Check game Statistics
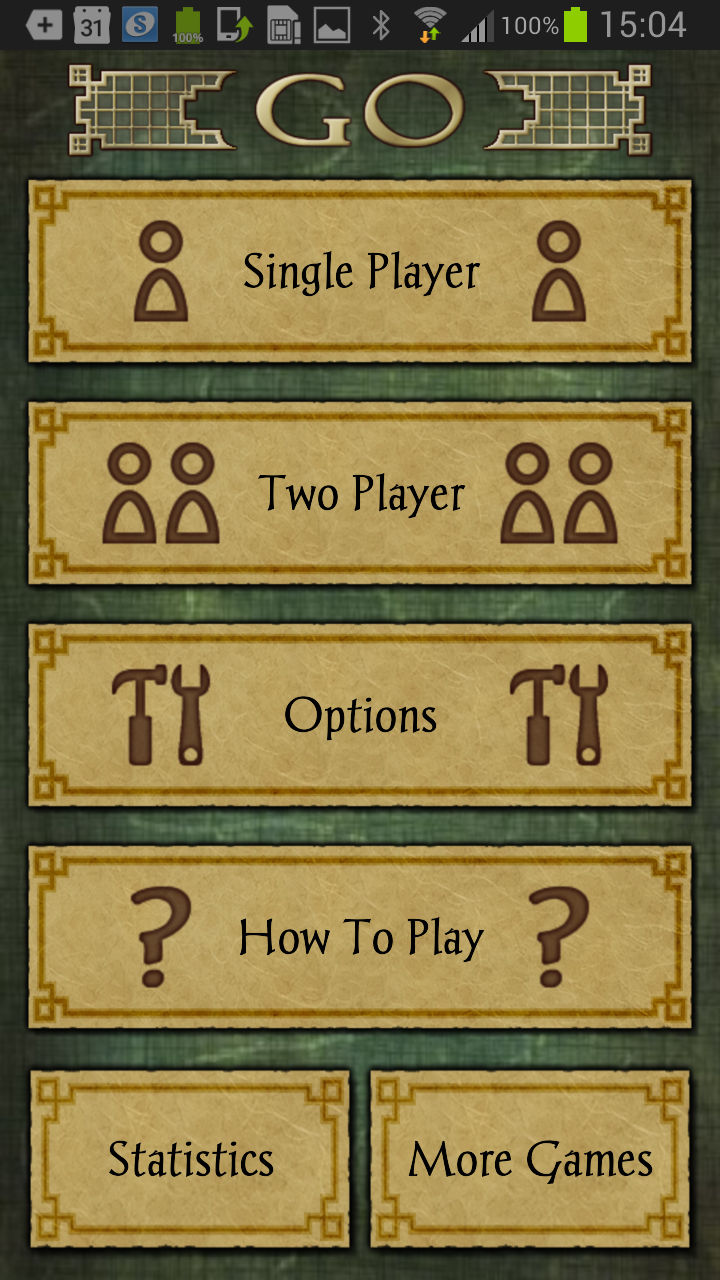This screenshot has width=720, height=1280. pos(190,1160)
